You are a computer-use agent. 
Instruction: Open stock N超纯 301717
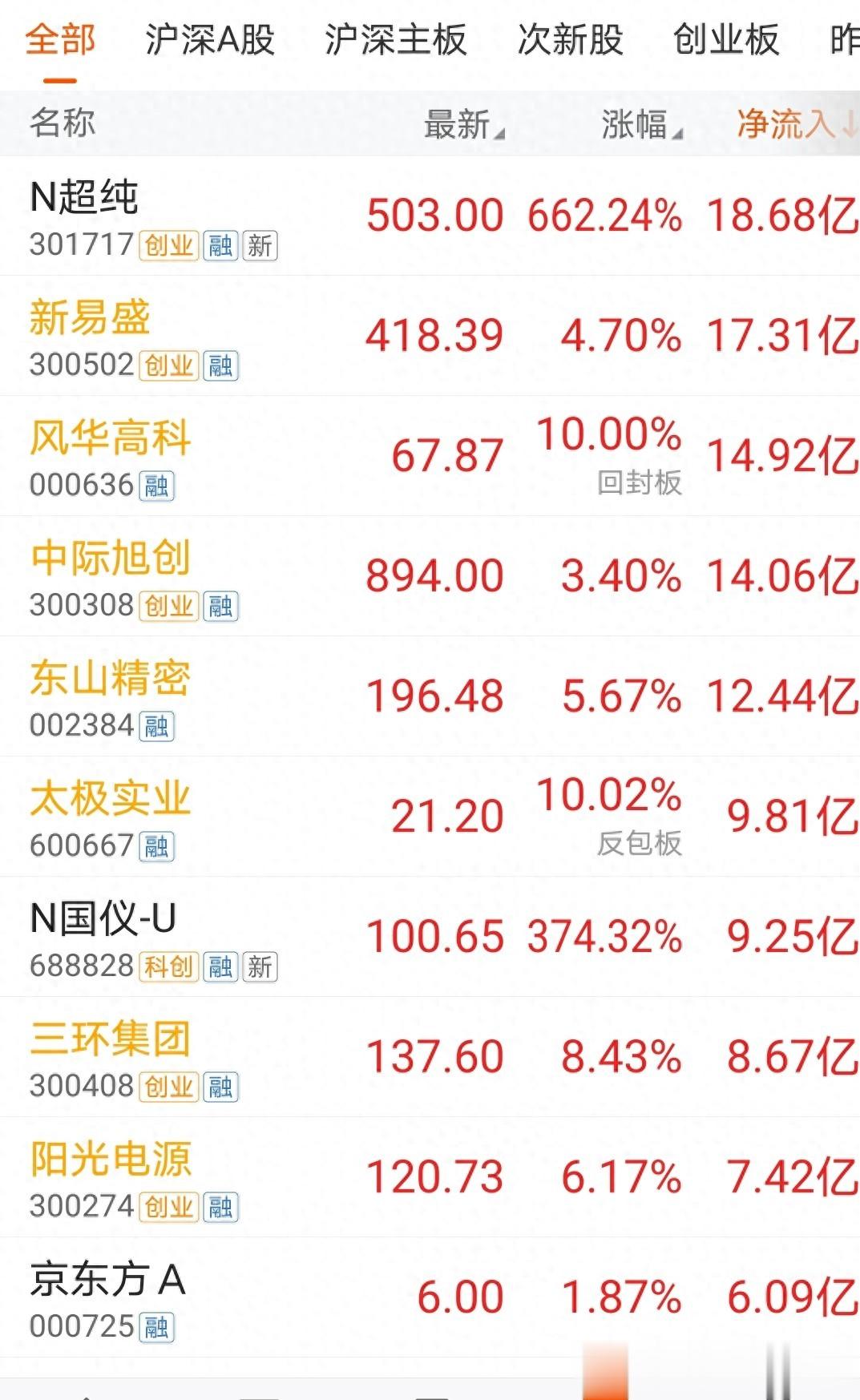tap(430, 216)
